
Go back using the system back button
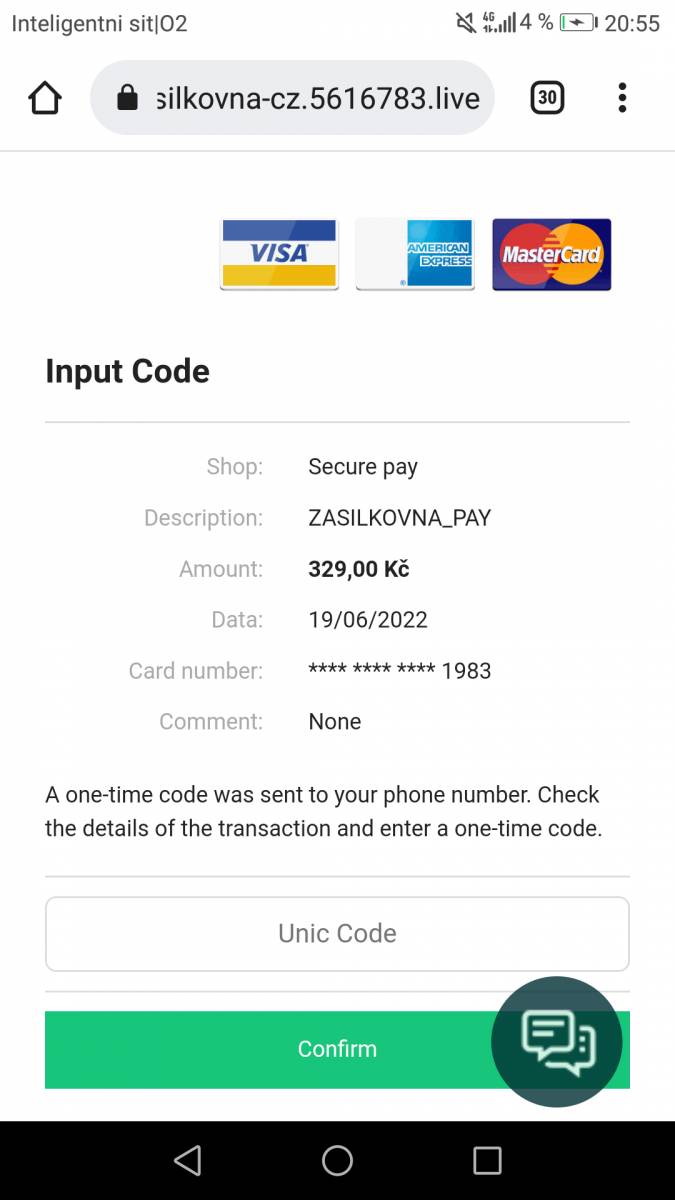[x=187, y=1160]
